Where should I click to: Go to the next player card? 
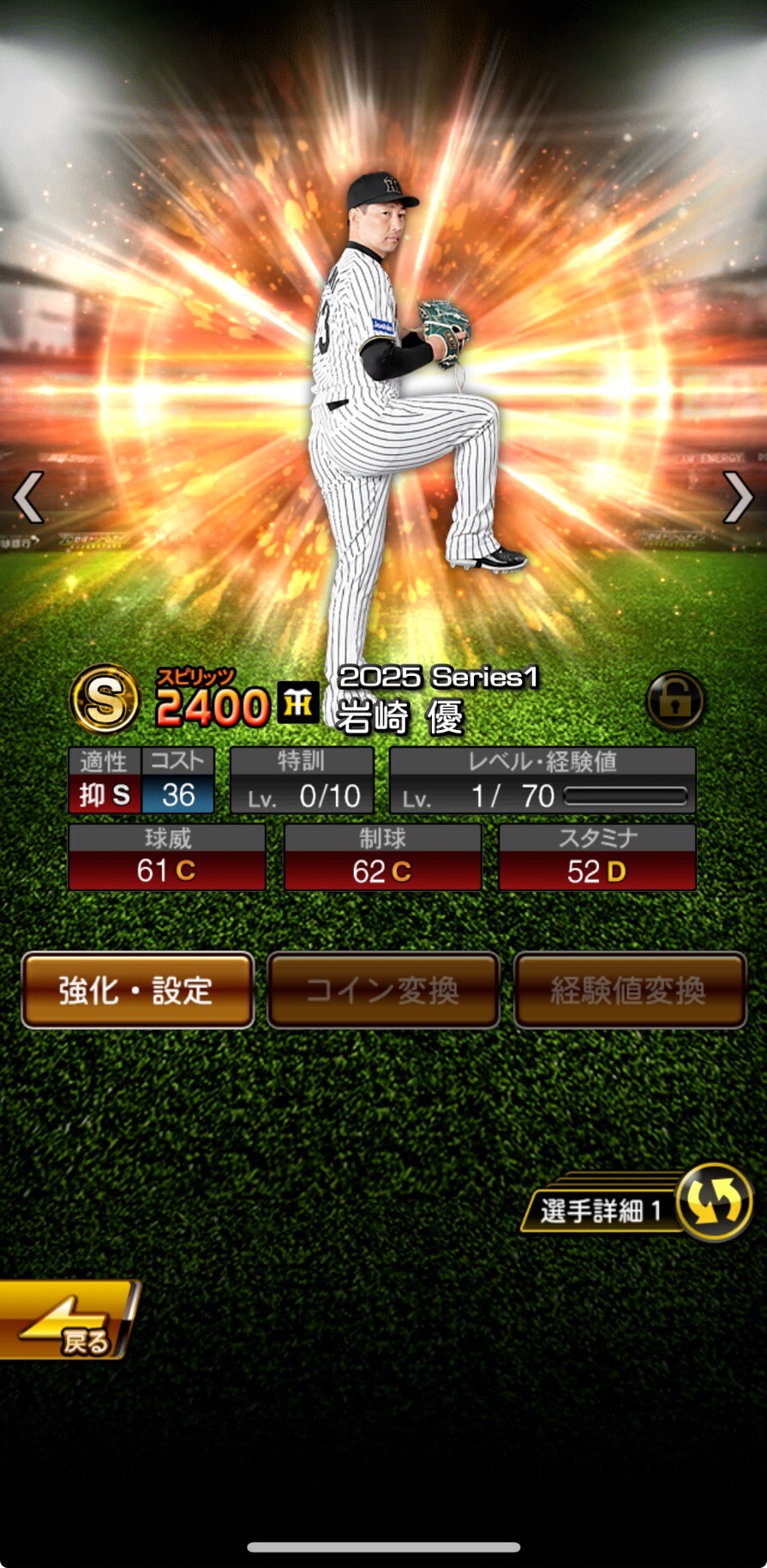point(737,497)
